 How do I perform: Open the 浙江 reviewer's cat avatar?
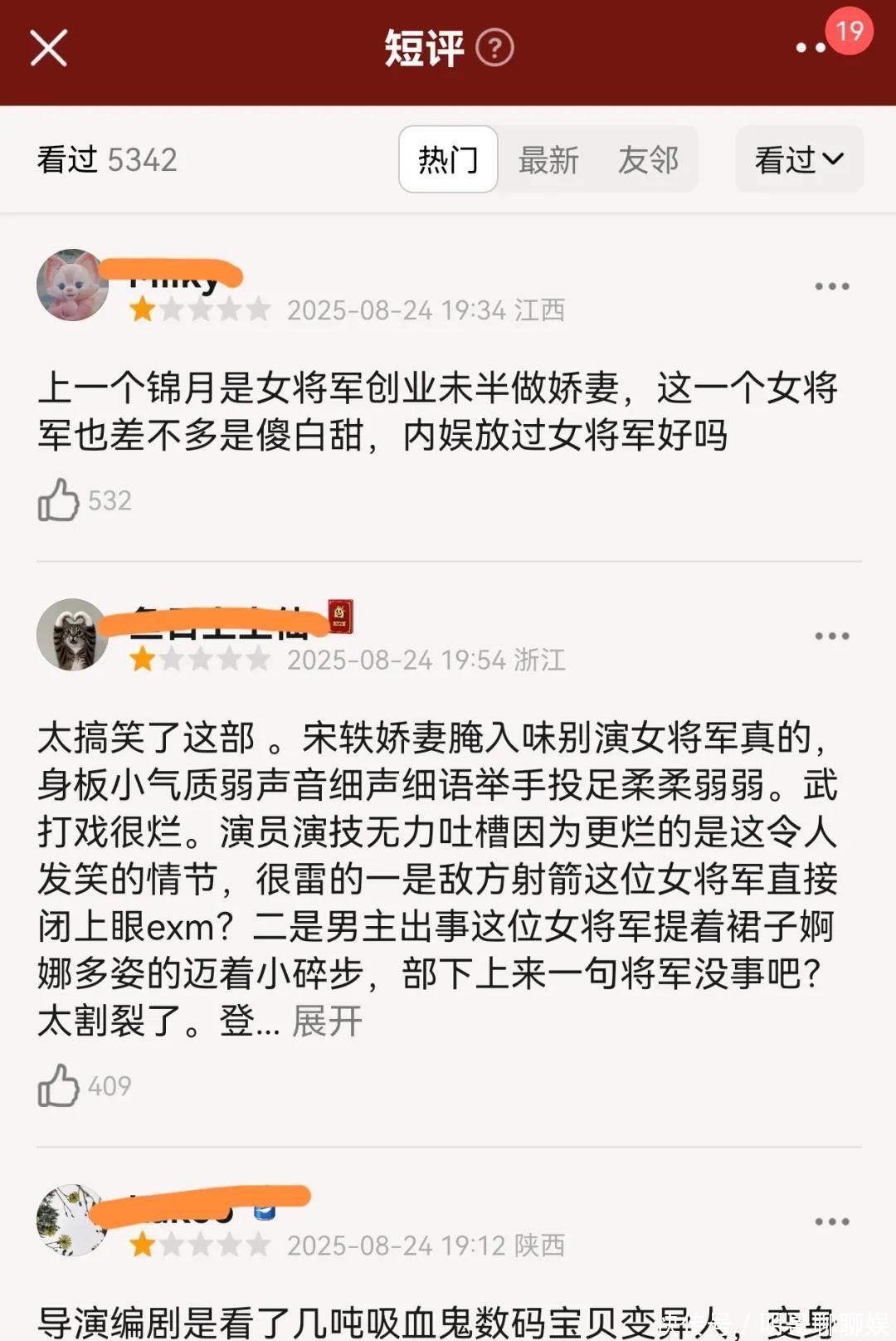pos(73,635)
